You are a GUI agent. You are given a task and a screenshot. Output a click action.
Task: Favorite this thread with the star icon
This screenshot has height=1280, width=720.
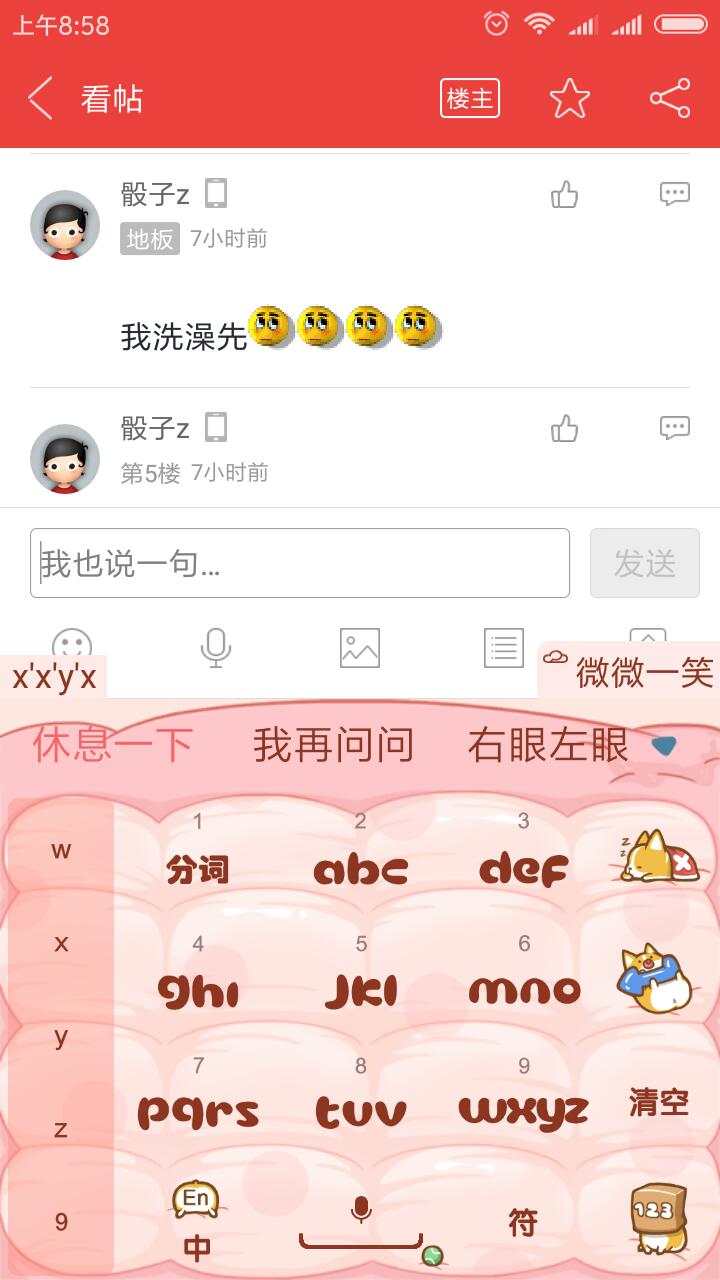(570, 99)
